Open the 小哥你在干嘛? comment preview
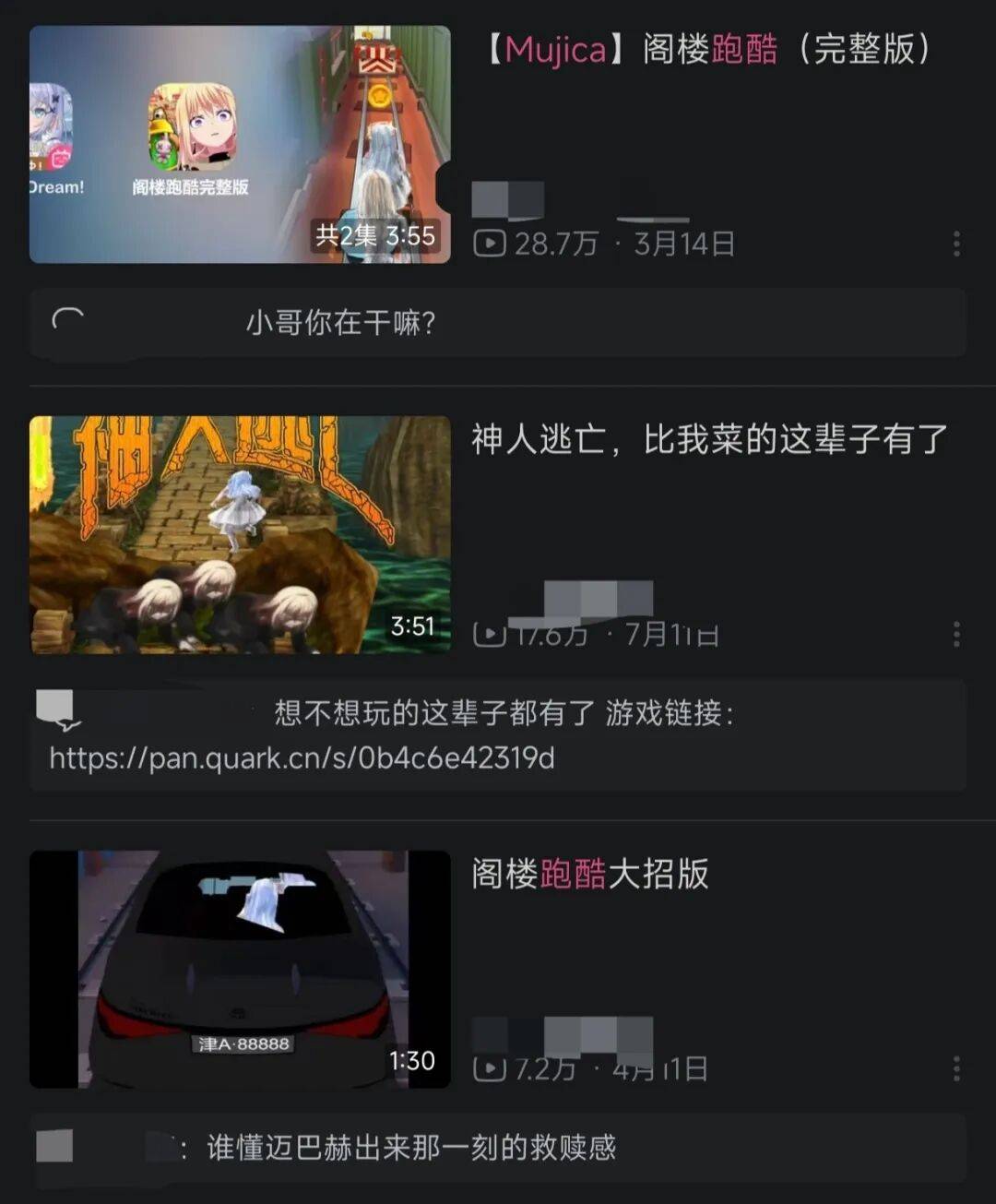 [x=498, y=323]
